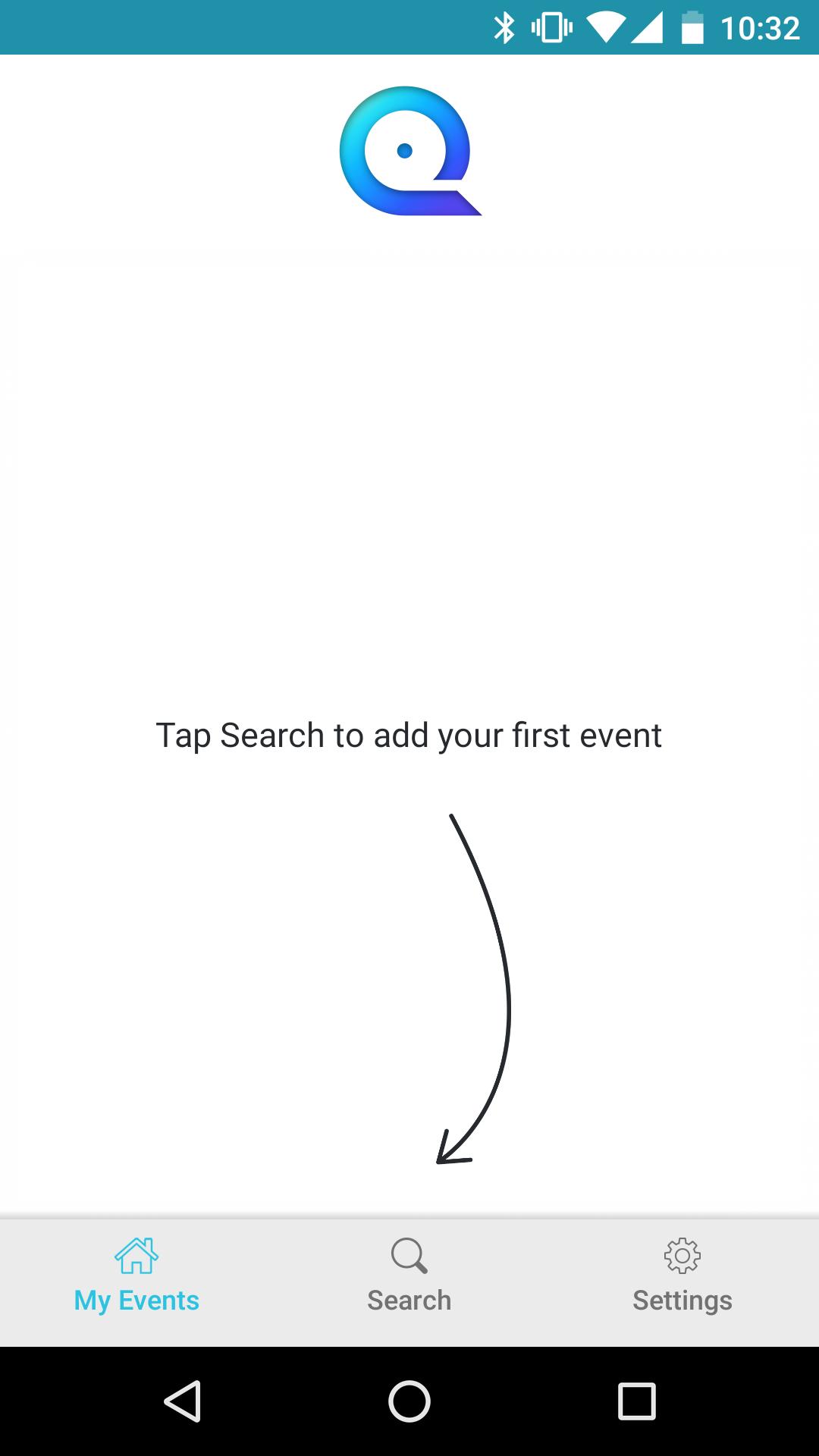Go to the home screen via system home button
The height and width of the screenshot is (1456, 819).
click(409, 1401)
